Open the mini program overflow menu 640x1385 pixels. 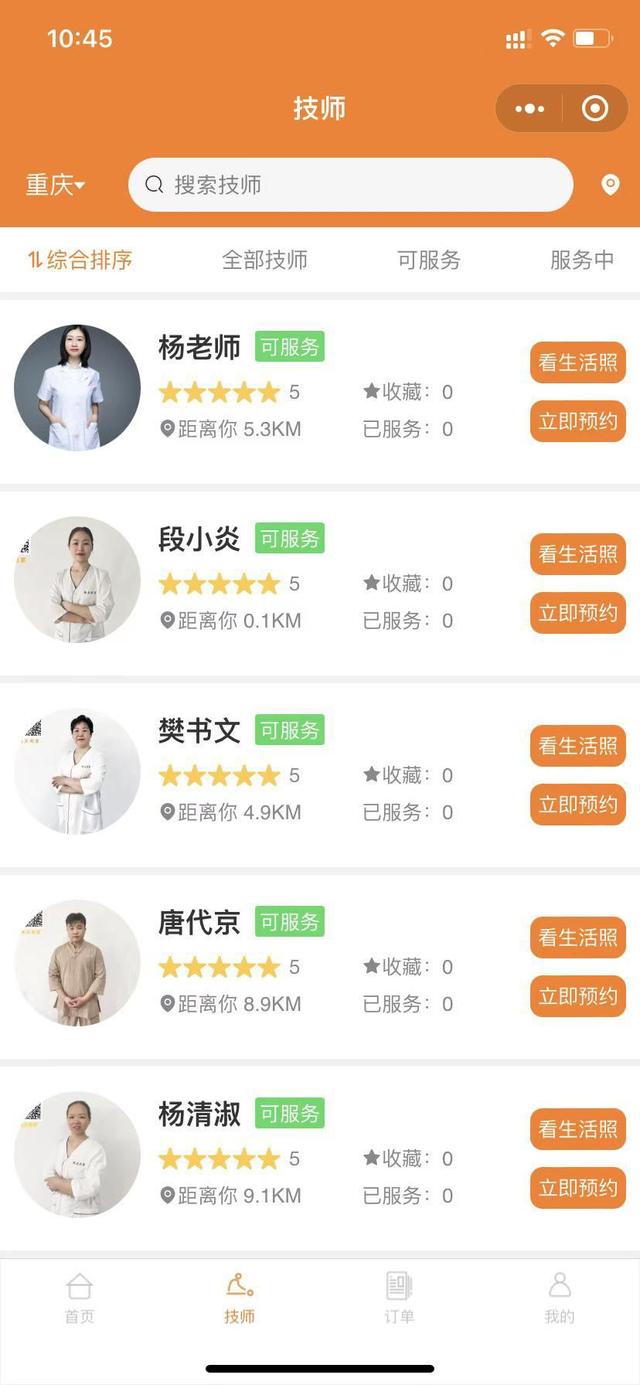[x=529, y=109]
